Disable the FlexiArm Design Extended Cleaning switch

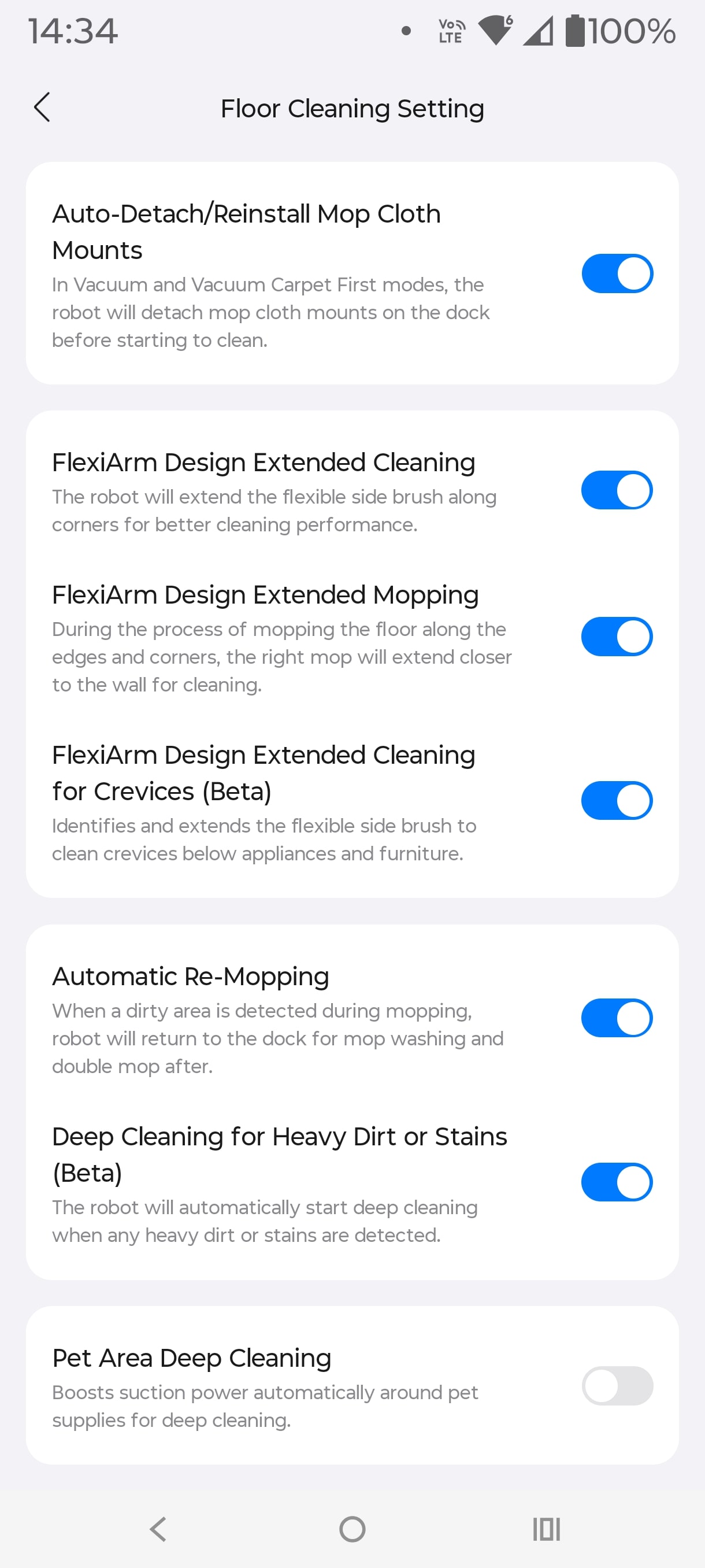click(x=617, y=490)
